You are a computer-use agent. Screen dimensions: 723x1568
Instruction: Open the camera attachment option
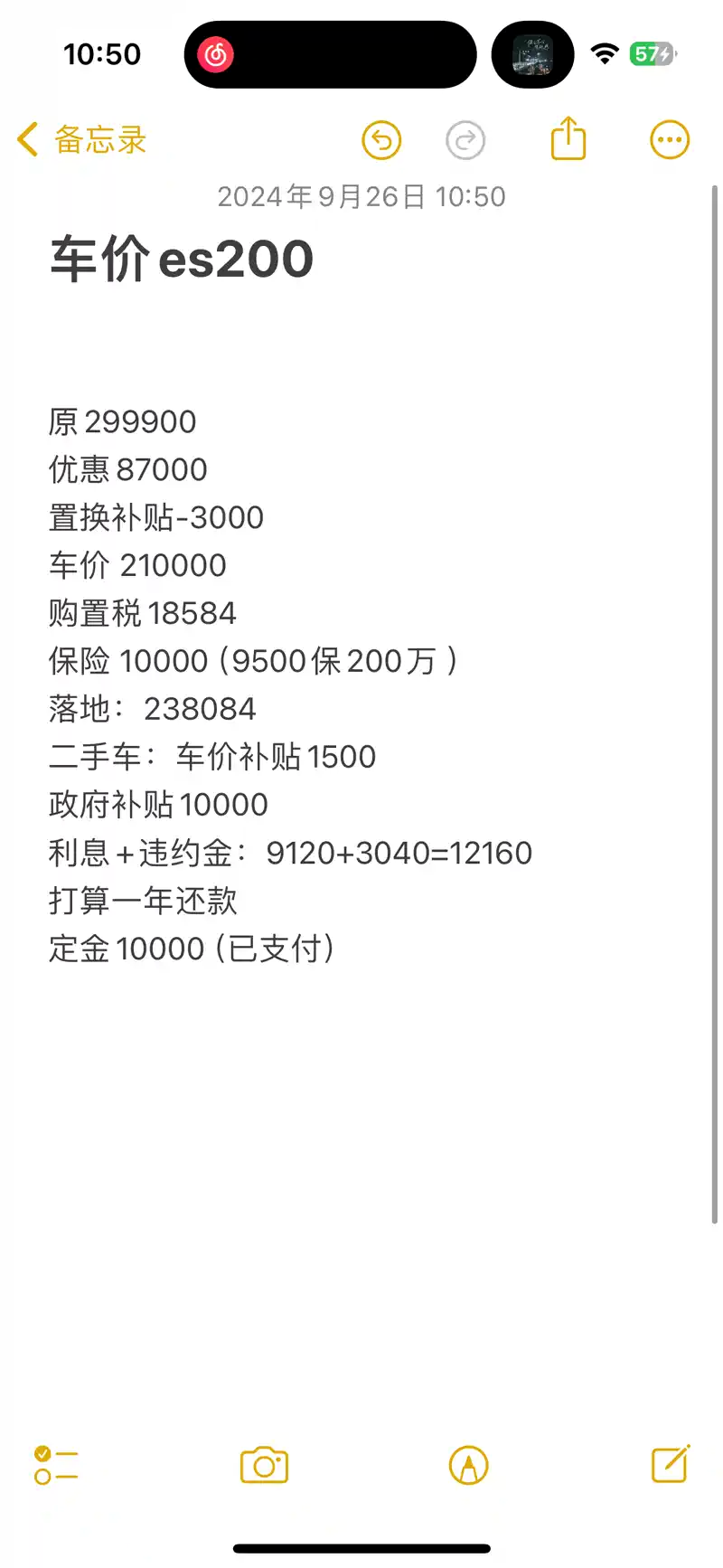[x=264, y=1465]
